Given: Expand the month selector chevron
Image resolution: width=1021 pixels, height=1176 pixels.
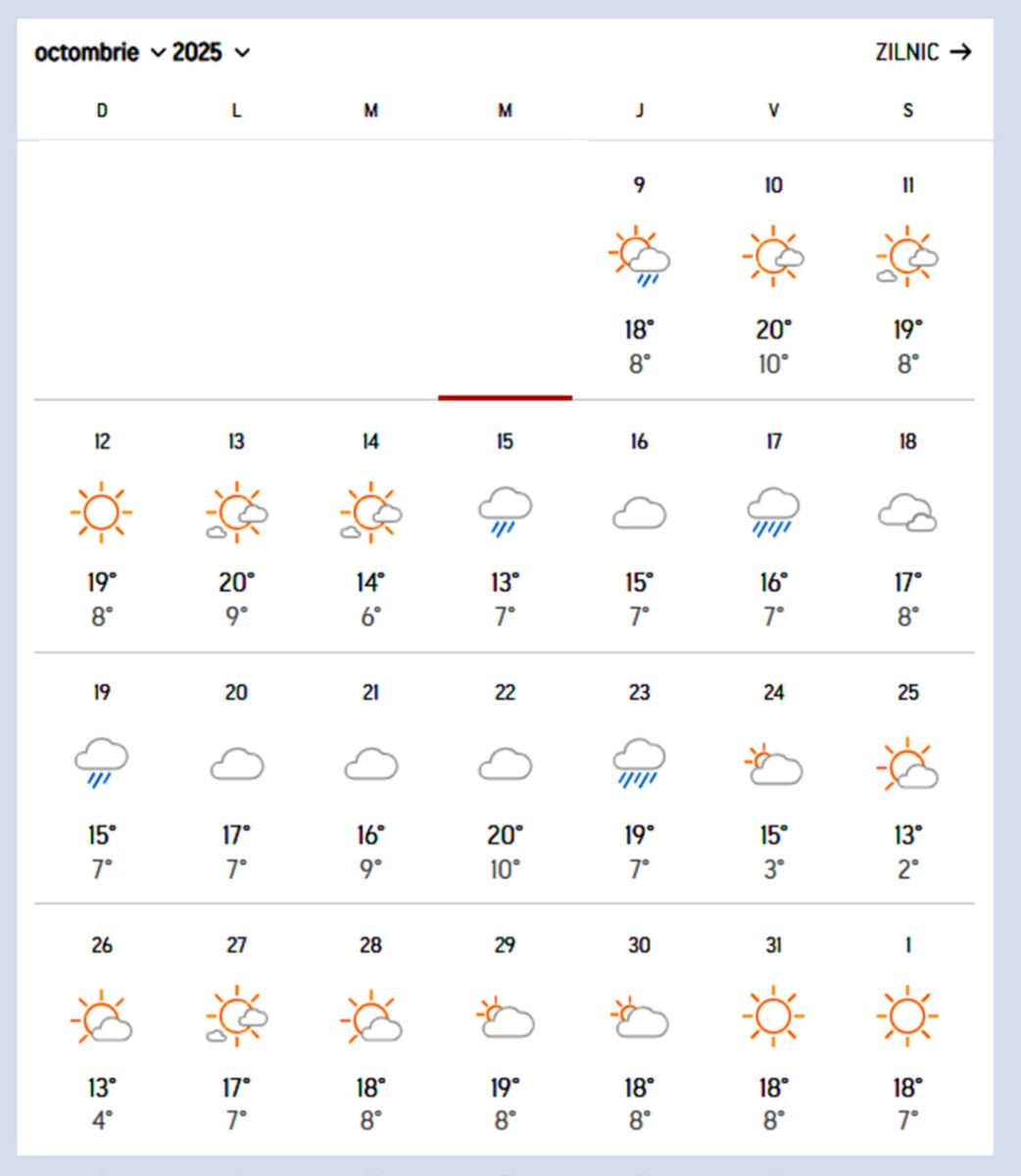Looking at the screenshot, I should (x=157, y=53).
